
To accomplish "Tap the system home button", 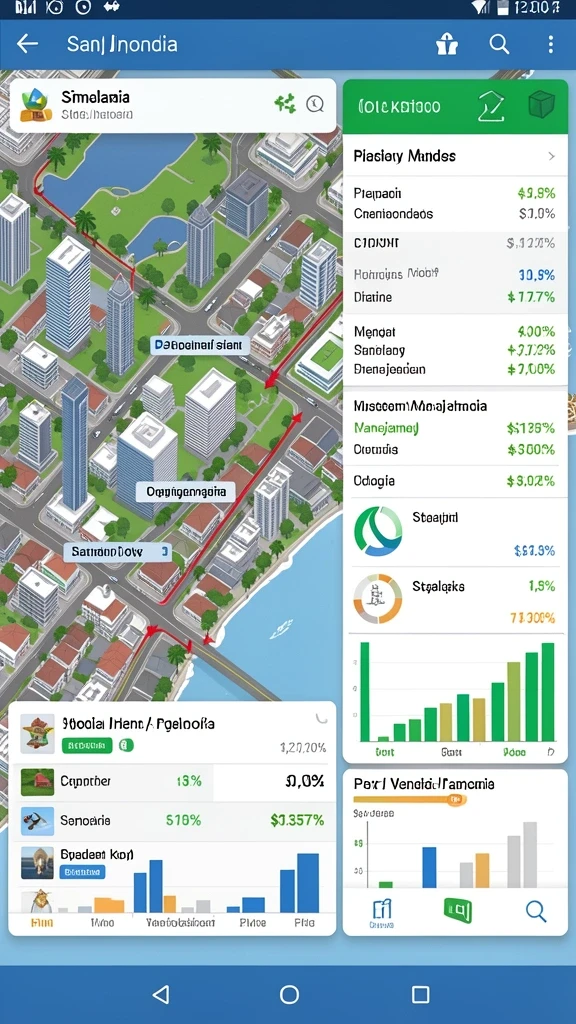I will coord(289,995).
